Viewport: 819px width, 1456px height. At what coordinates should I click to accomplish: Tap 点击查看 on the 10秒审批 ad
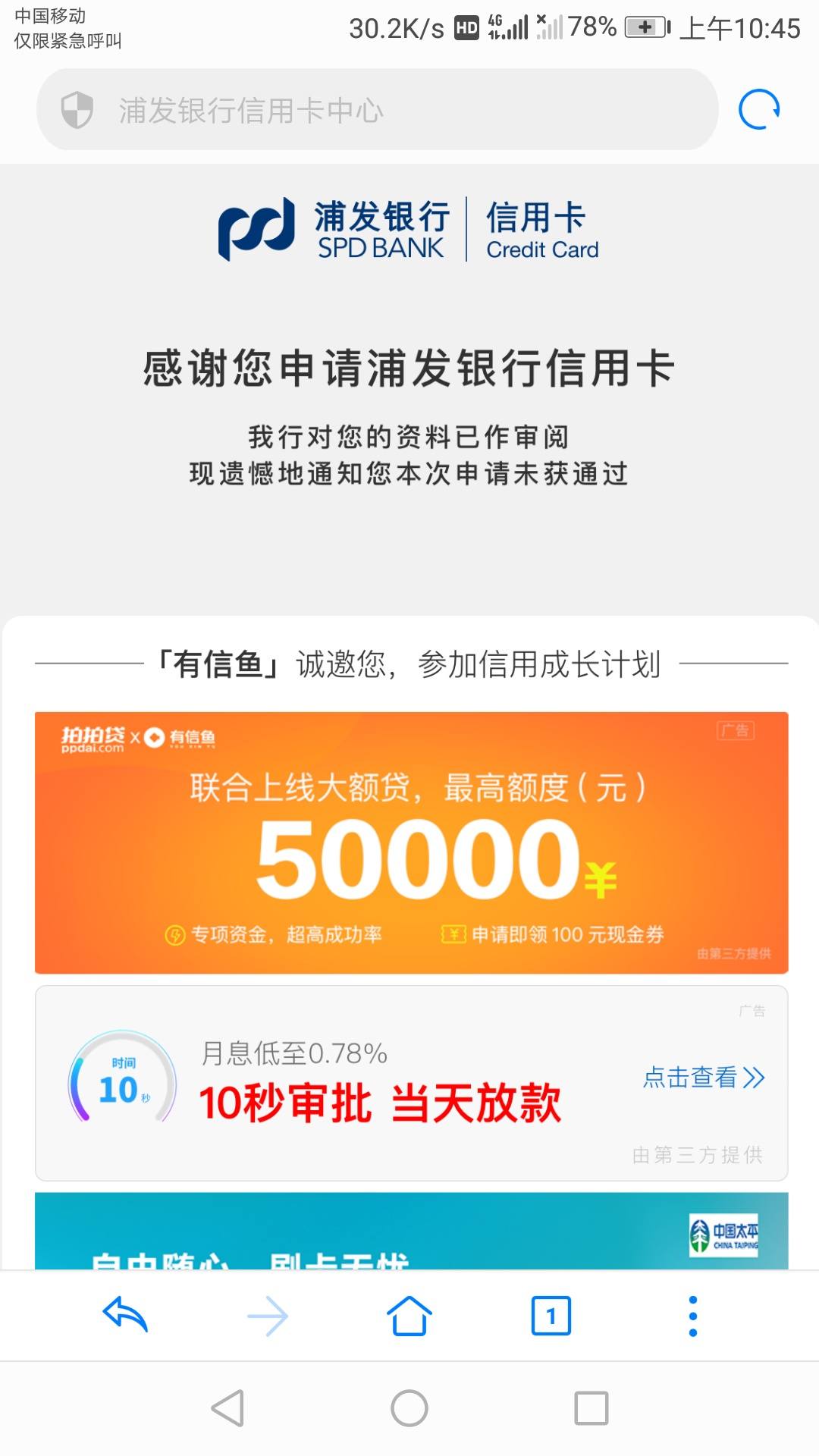[703, 1078]
